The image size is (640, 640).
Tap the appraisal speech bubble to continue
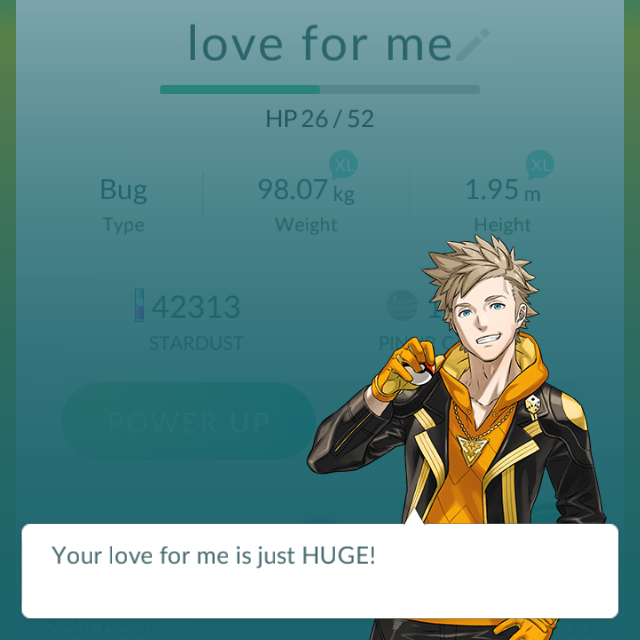point(319,570)
